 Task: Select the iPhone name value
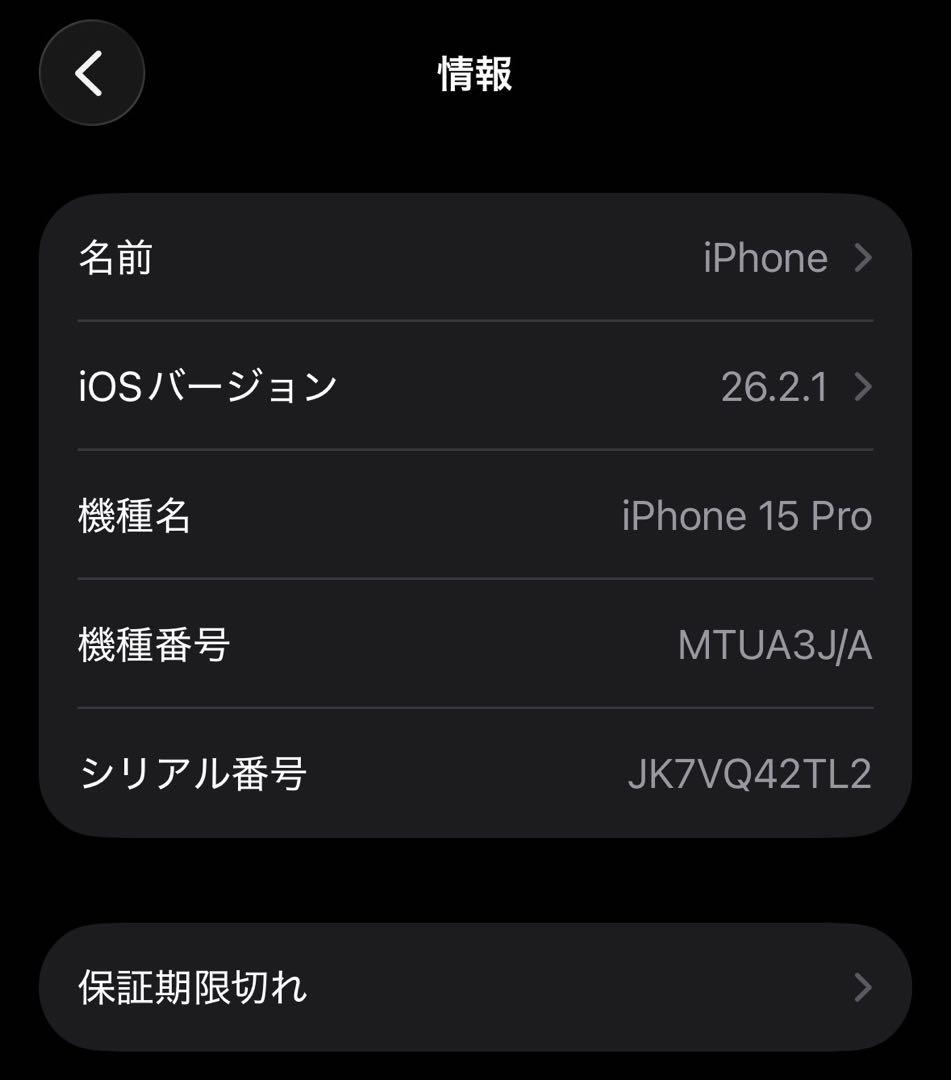[x=767, y=258]
